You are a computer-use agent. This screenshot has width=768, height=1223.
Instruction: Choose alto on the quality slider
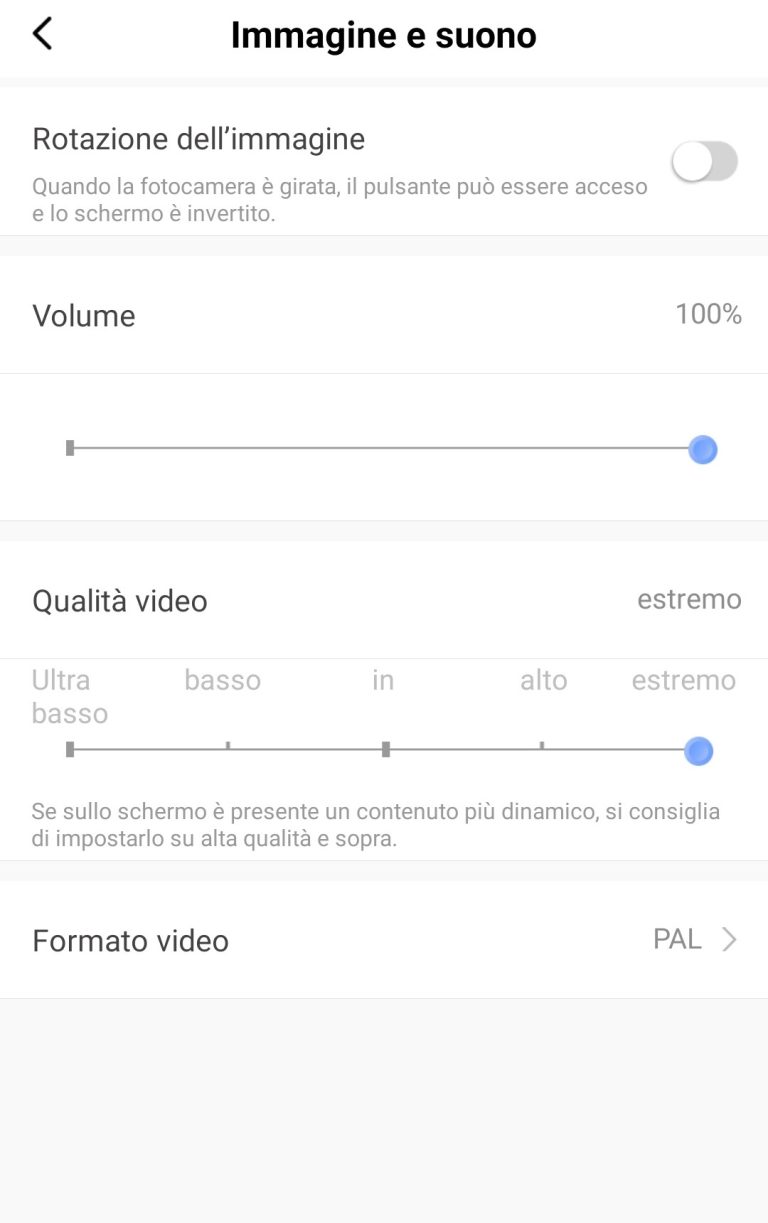pos(541,748)
